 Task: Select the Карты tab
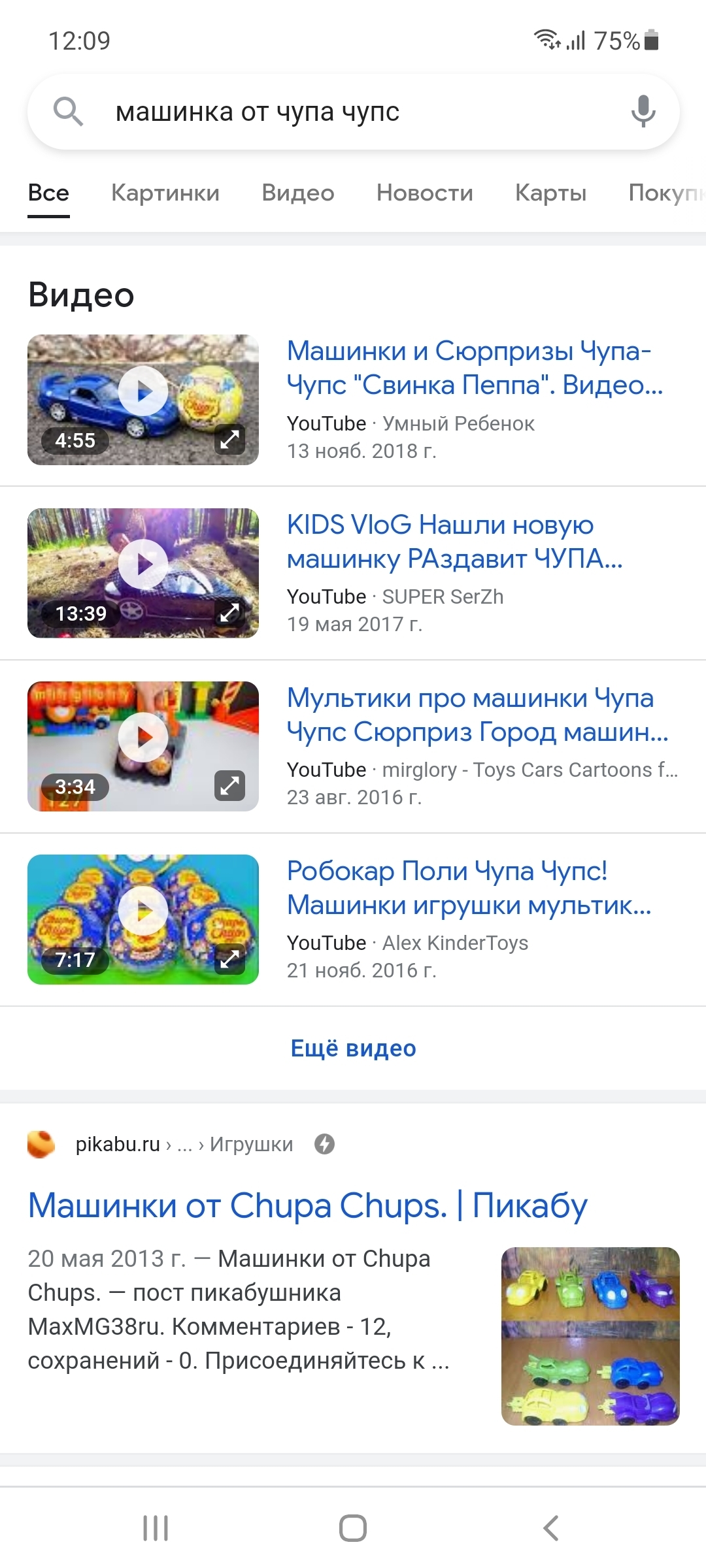tap(550, 193)
